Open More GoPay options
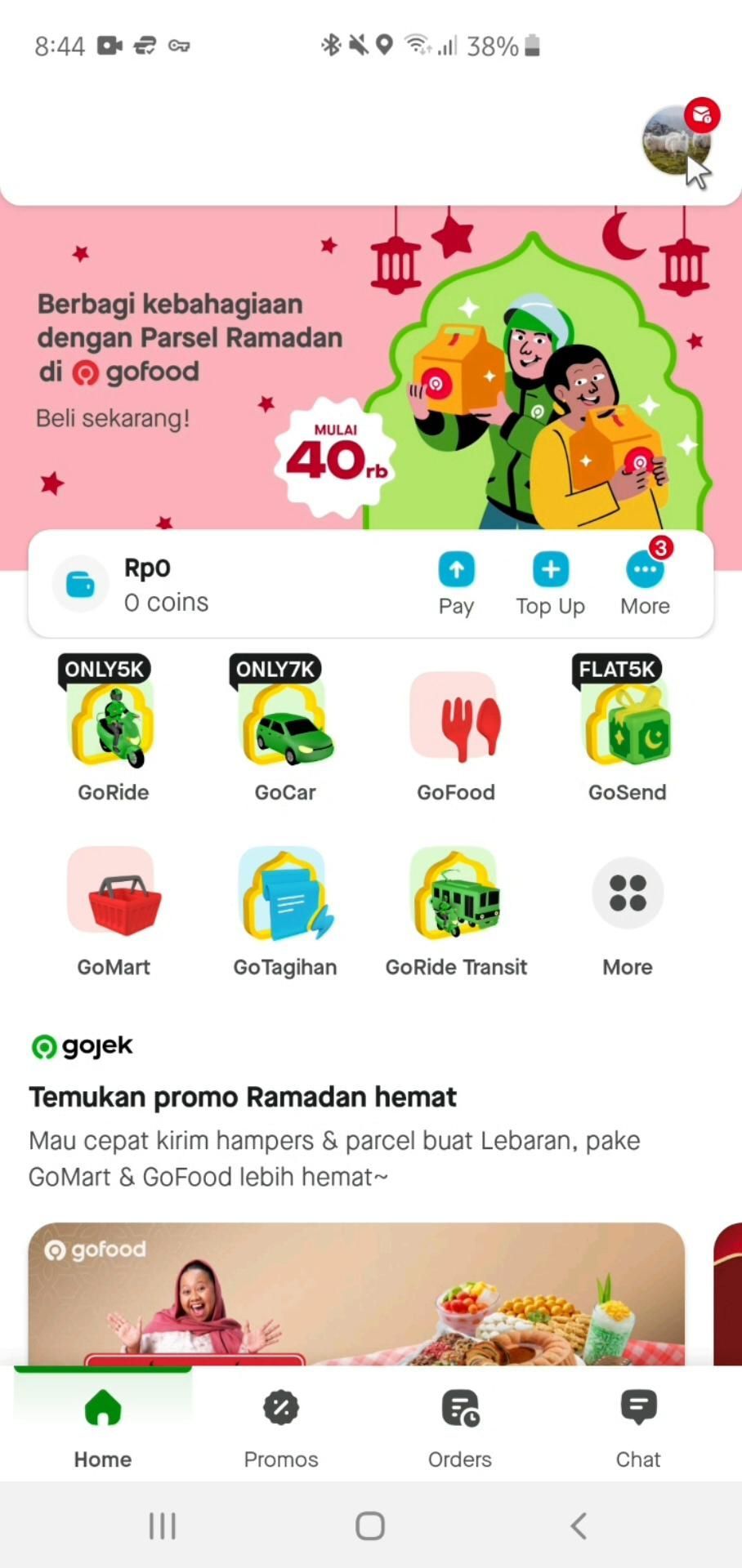Screen dimensions: 742x1568 [645, 583]
